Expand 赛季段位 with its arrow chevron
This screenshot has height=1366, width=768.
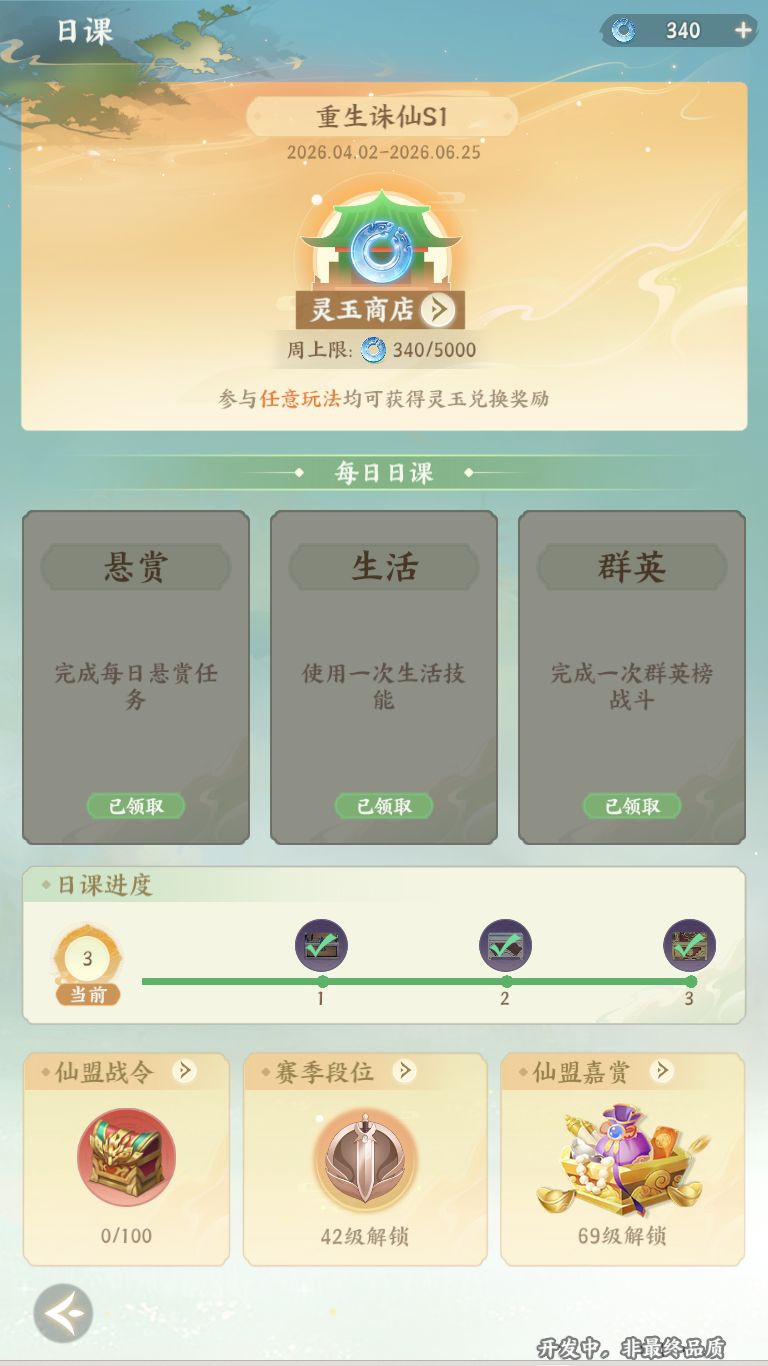(404, 1071)
